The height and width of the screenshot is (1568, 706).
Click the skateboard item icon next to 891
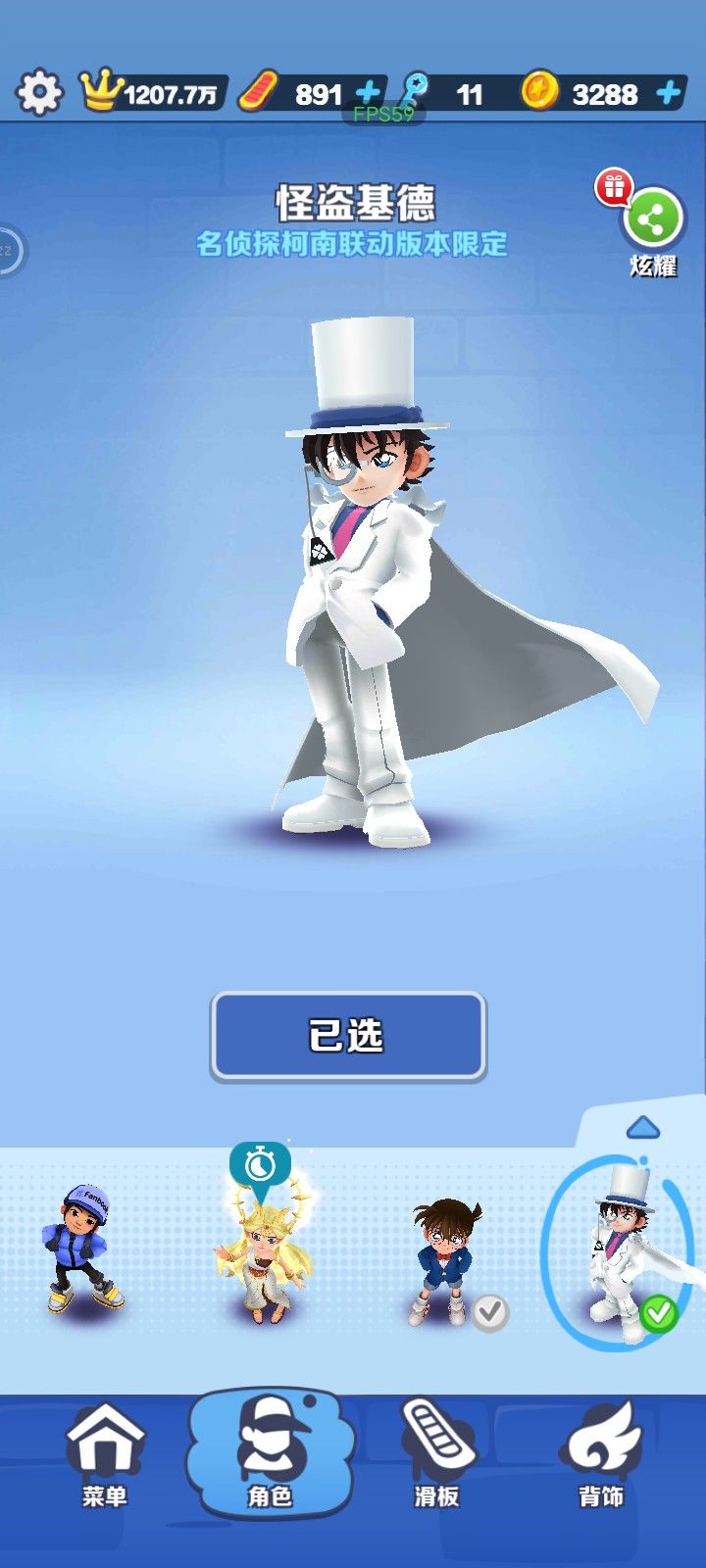click(257, 93)
